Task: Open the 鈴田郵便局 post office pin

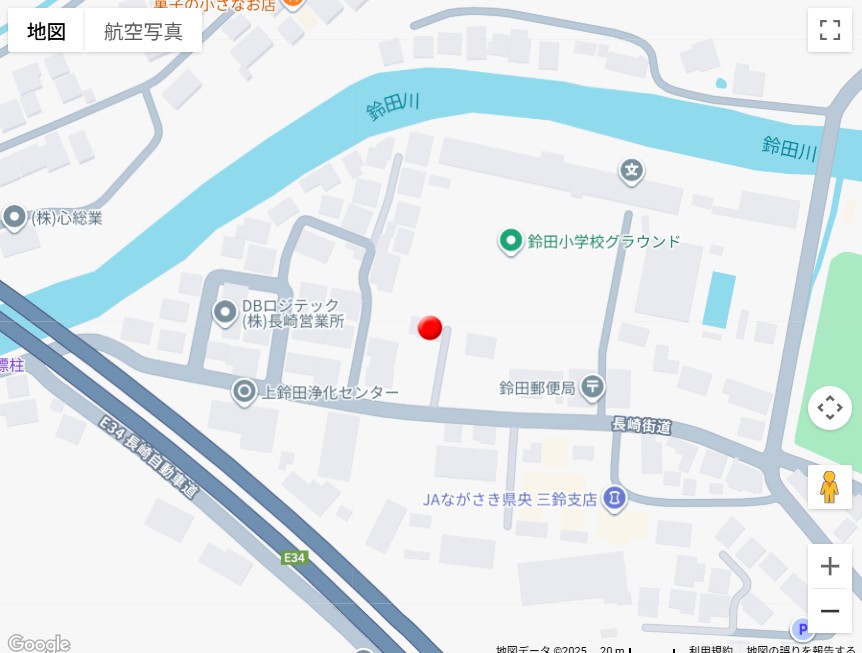Action: point(593,386)
